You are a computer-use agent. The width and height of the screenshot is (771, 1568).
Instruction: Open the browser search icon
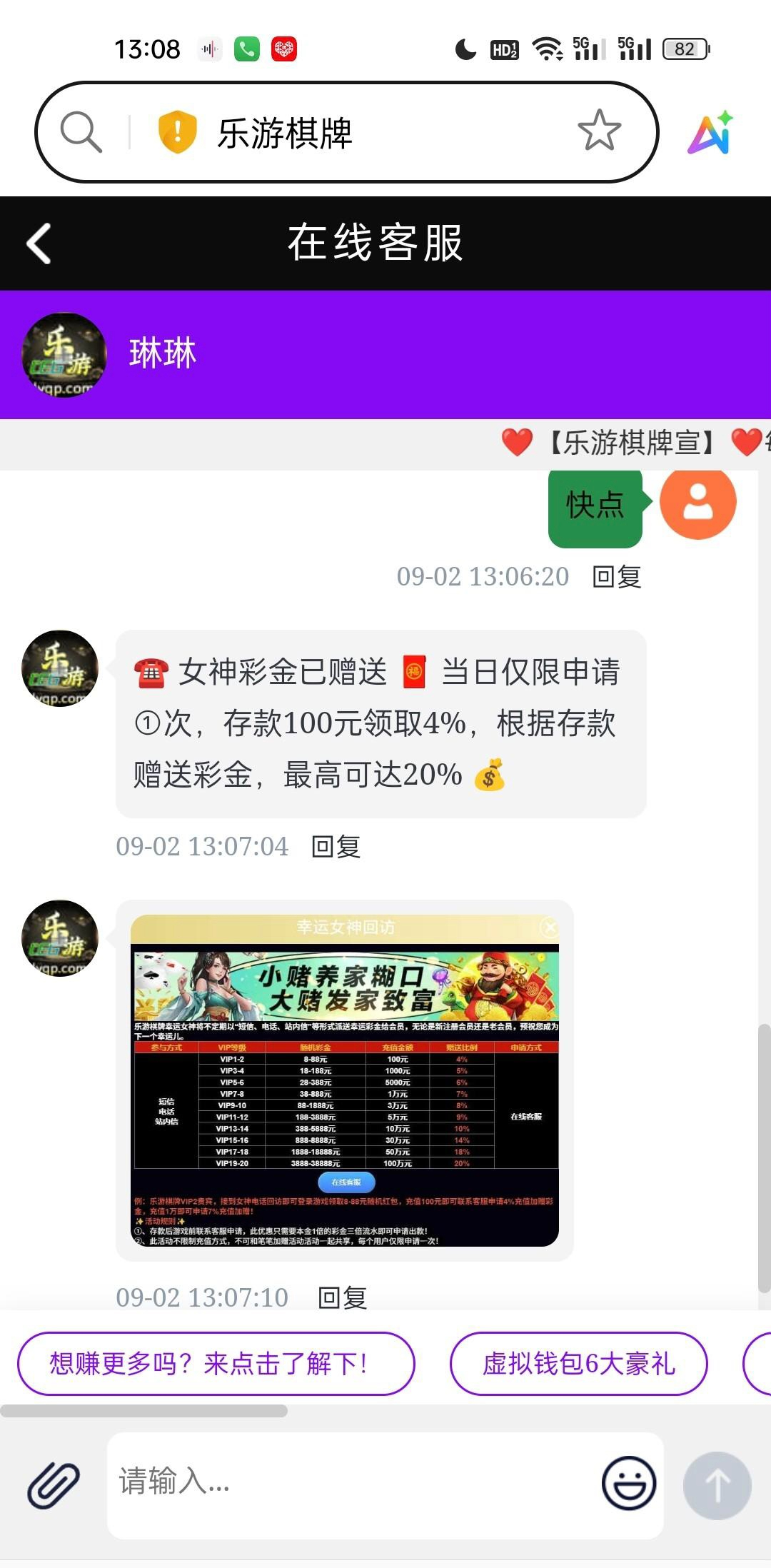(81, 132)
